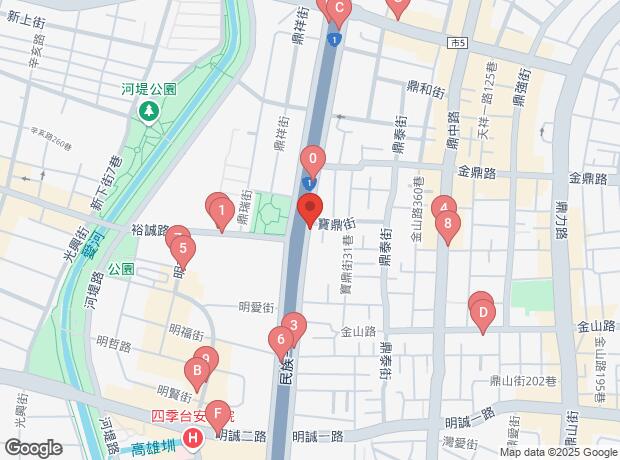
Task: Open map marker labeled 8
Action: point(449,224)
